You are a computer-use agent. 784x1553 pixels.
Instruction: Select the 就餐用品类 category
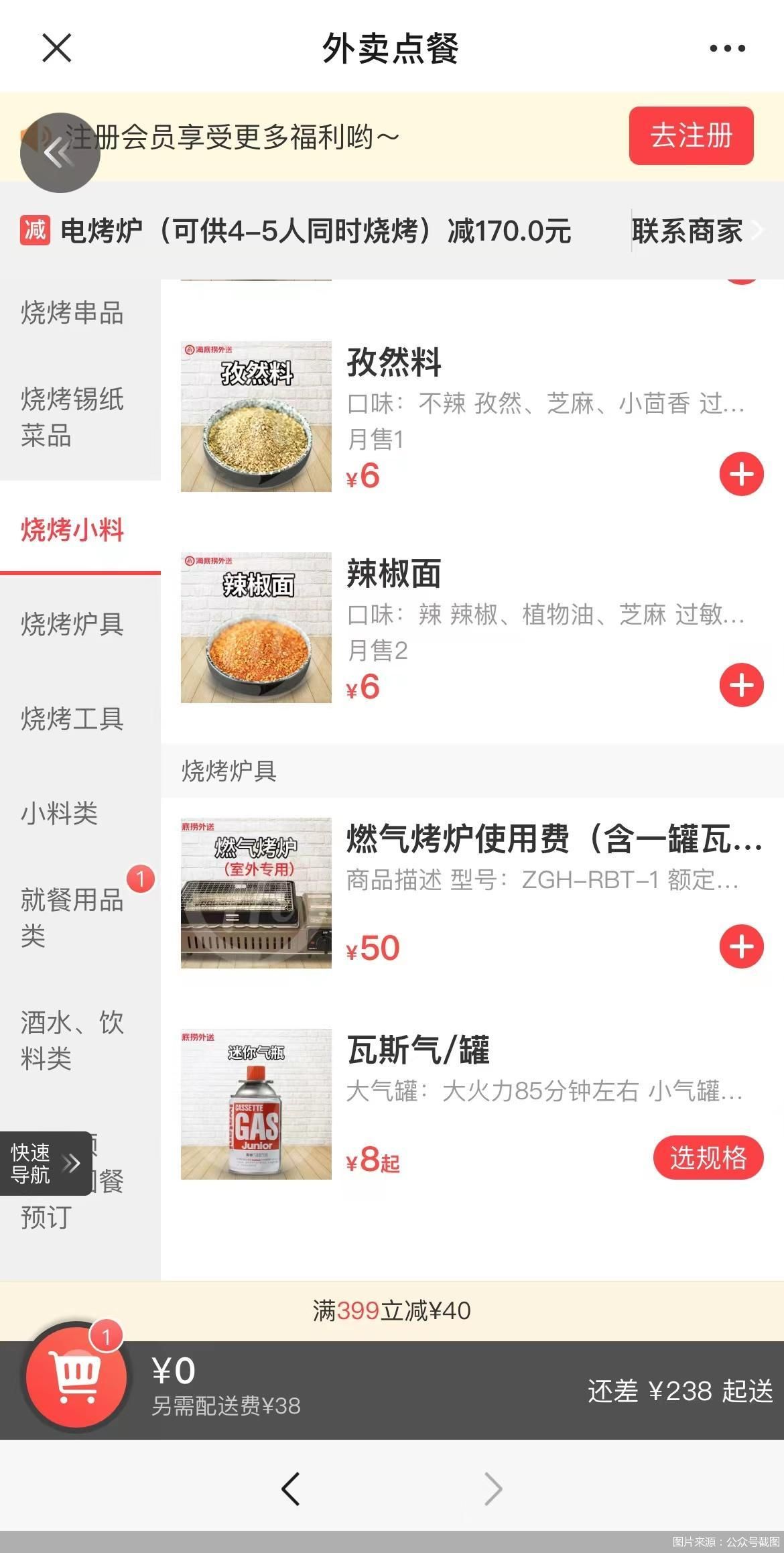(x=72, y=917)
